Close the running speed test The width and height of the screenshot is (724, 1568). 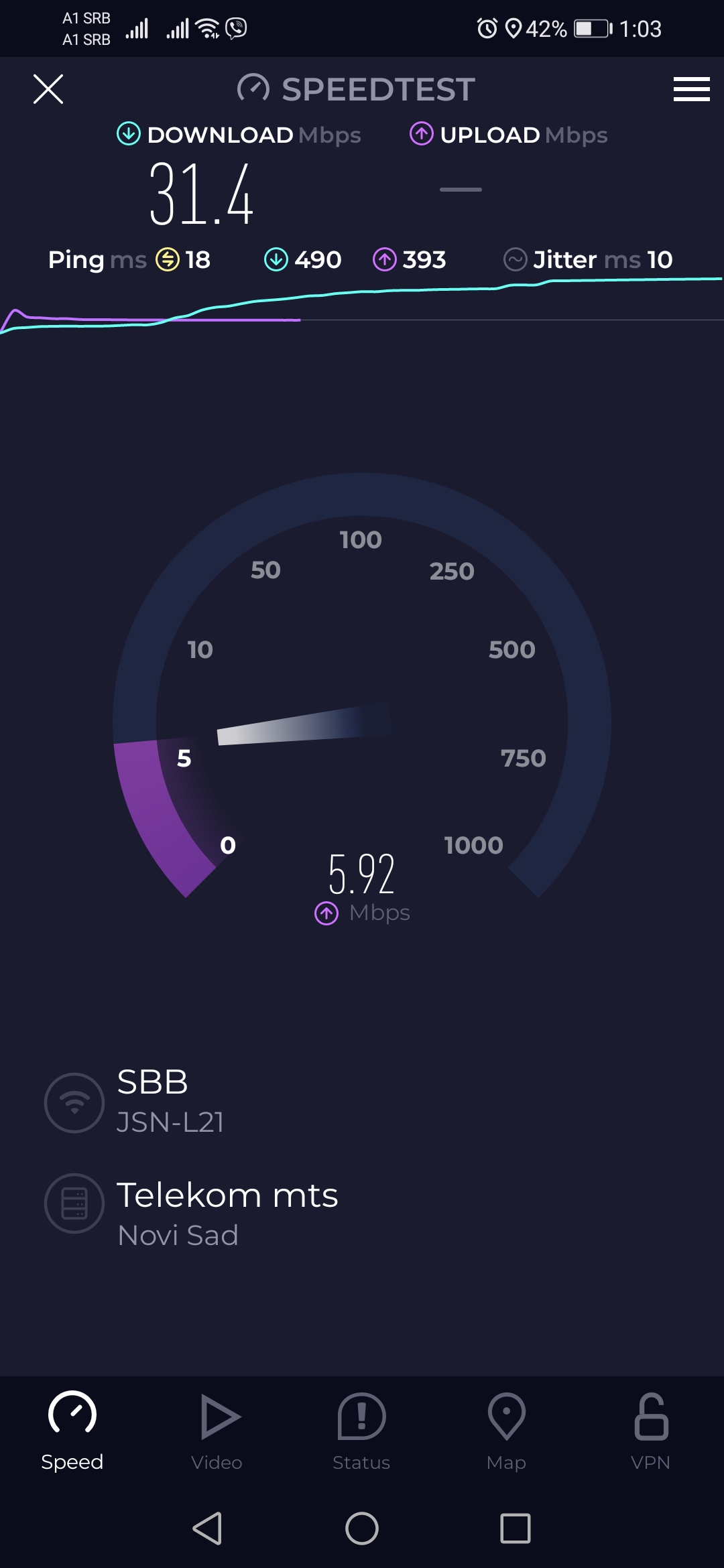48,89
